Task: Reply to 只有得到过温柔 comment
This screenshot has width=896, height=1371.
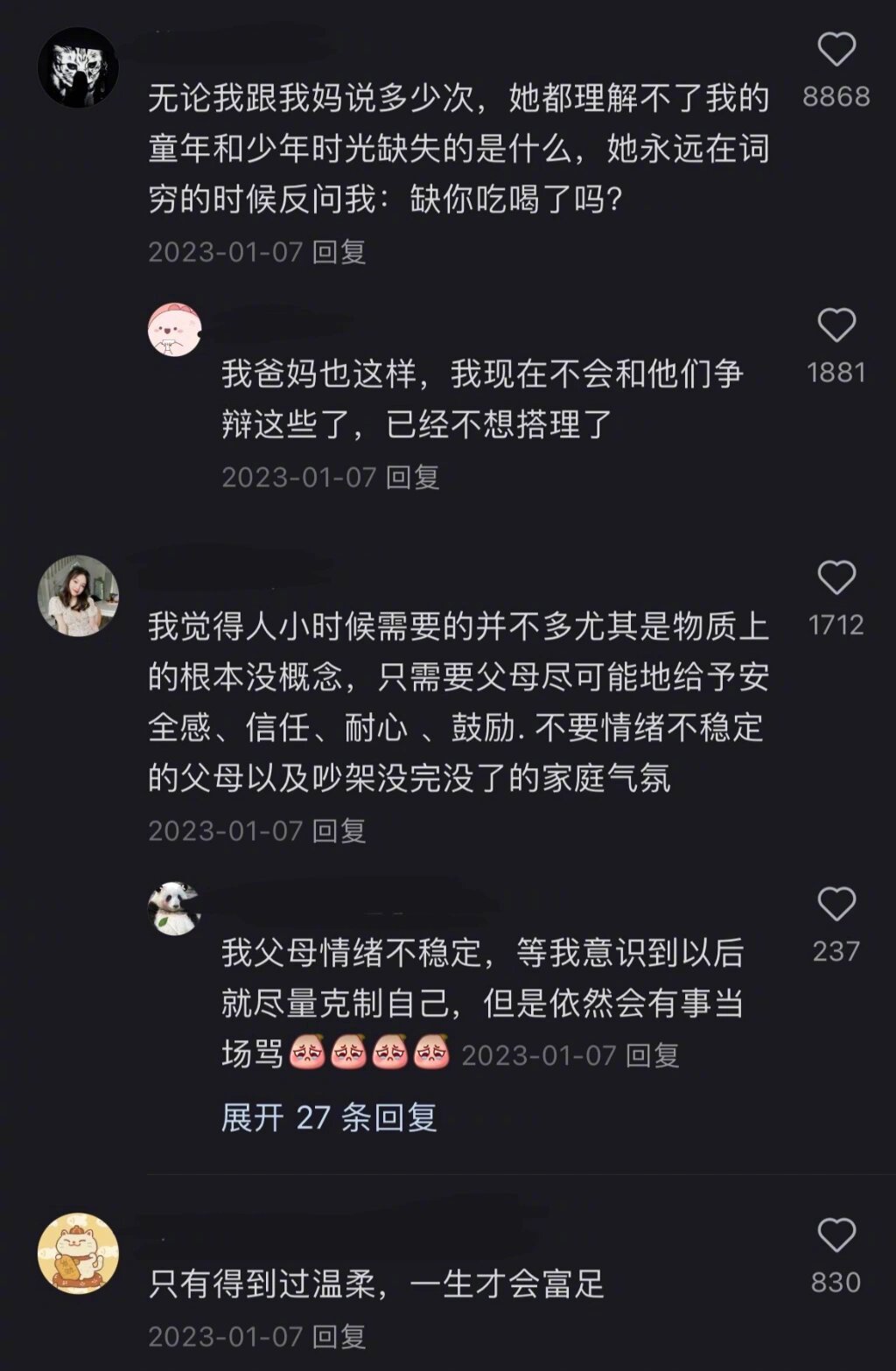Action: [339, 1336]
